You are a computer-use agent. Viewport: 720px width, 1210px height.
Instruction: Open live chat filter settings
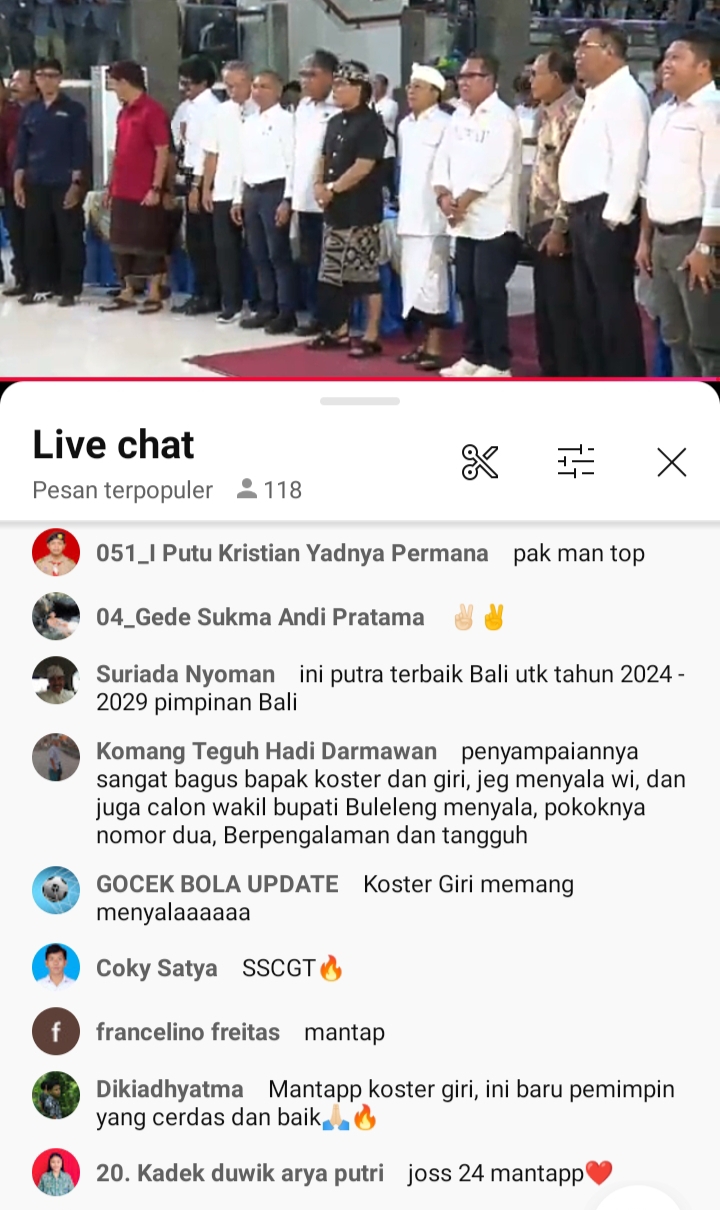[576, 462]
